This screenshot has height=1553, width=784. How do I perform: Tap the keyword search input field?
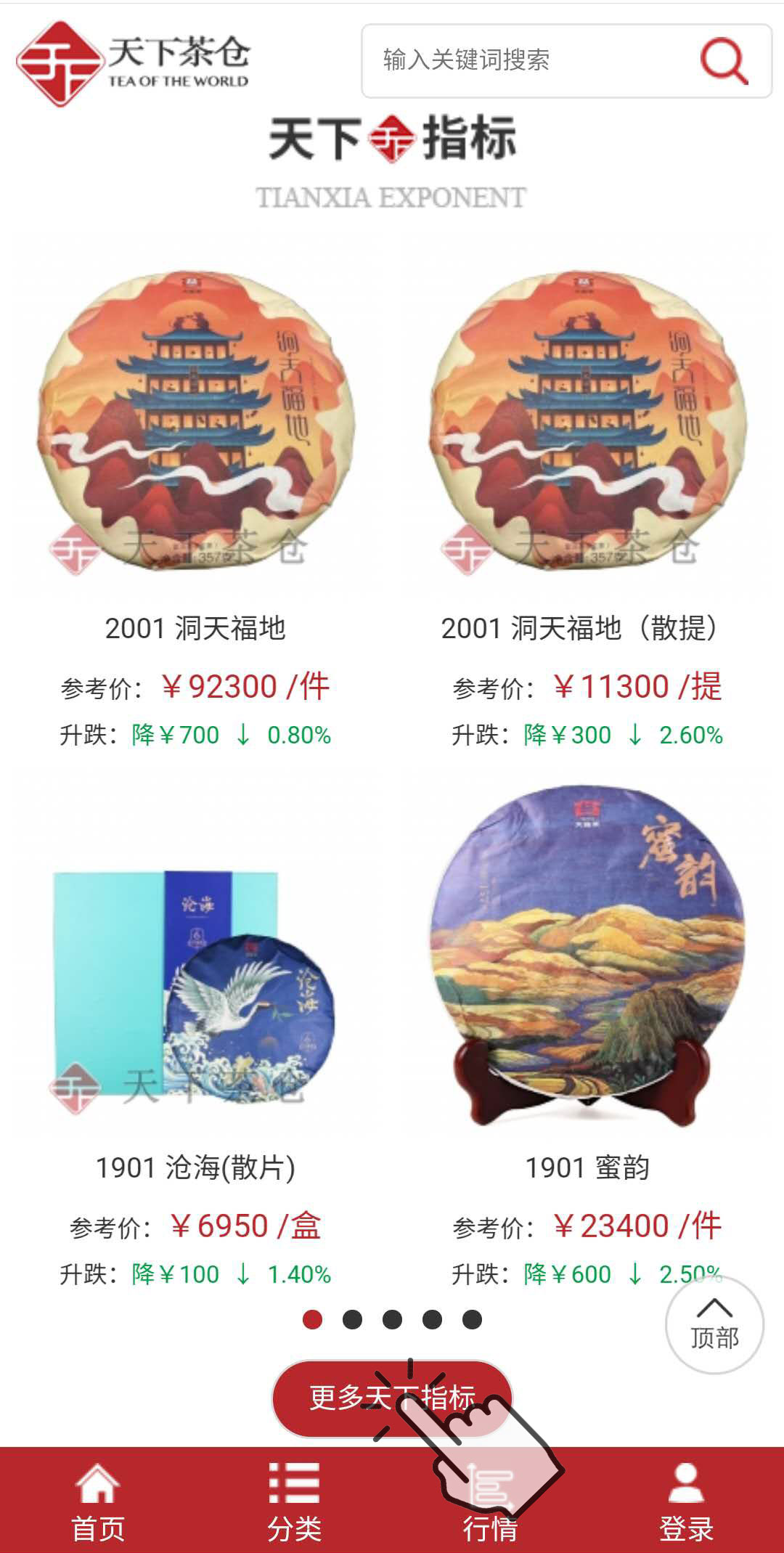[x=530, y=60]
